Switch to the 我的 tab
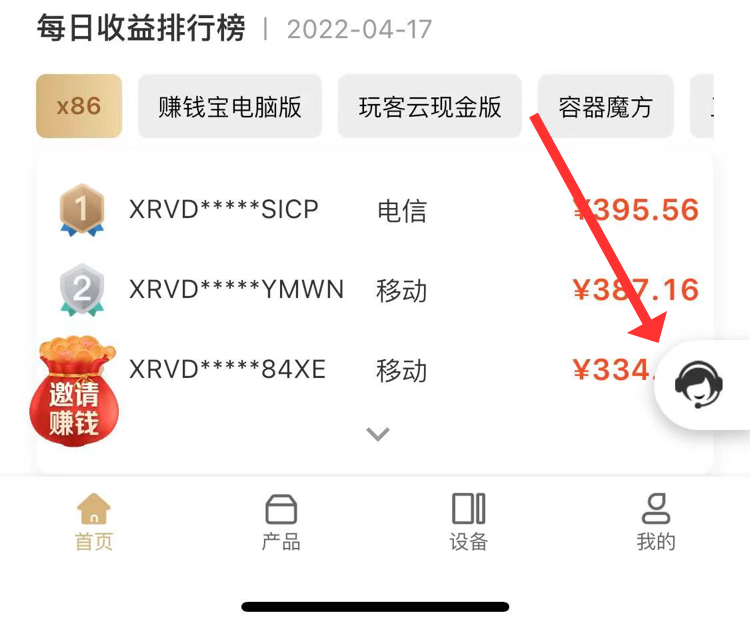750x628 pixels. [x=656, y=522]
